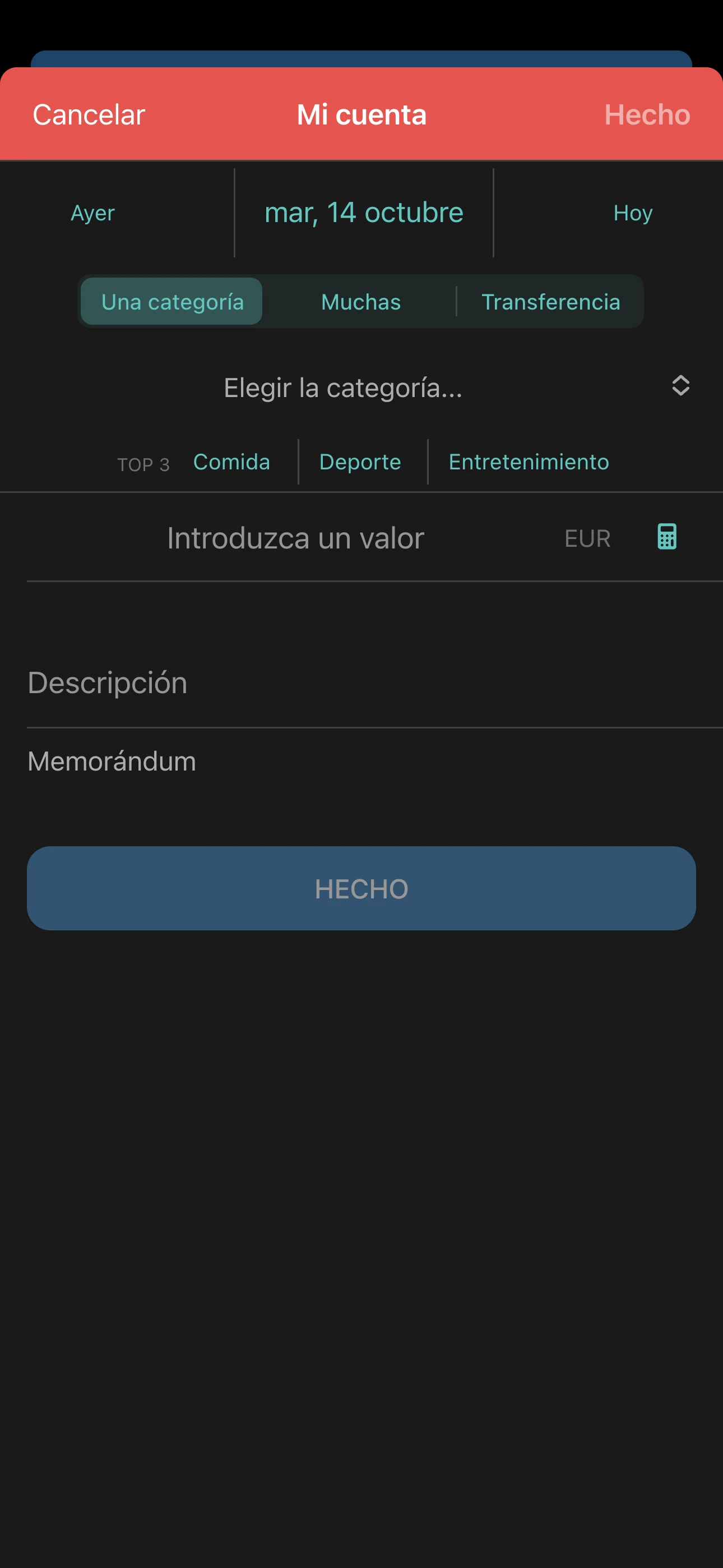Viewport: 723px width, 1568px height.
Task: Choose the Entretenimiento quick category
Action: tap(529, 462)
